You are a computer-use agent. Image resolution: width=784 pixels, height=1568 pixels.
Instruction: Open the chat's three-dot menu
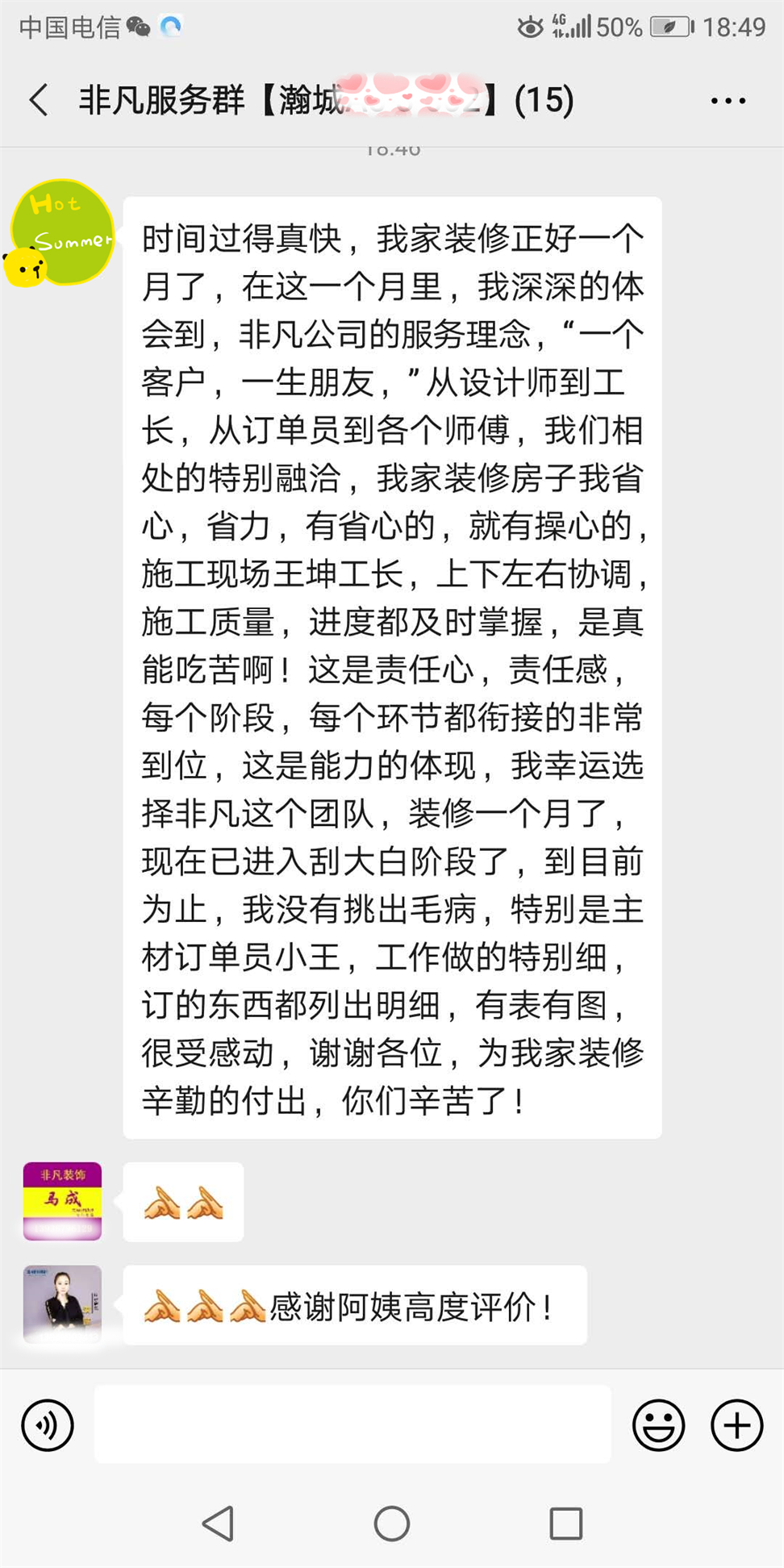click(728, 101)
